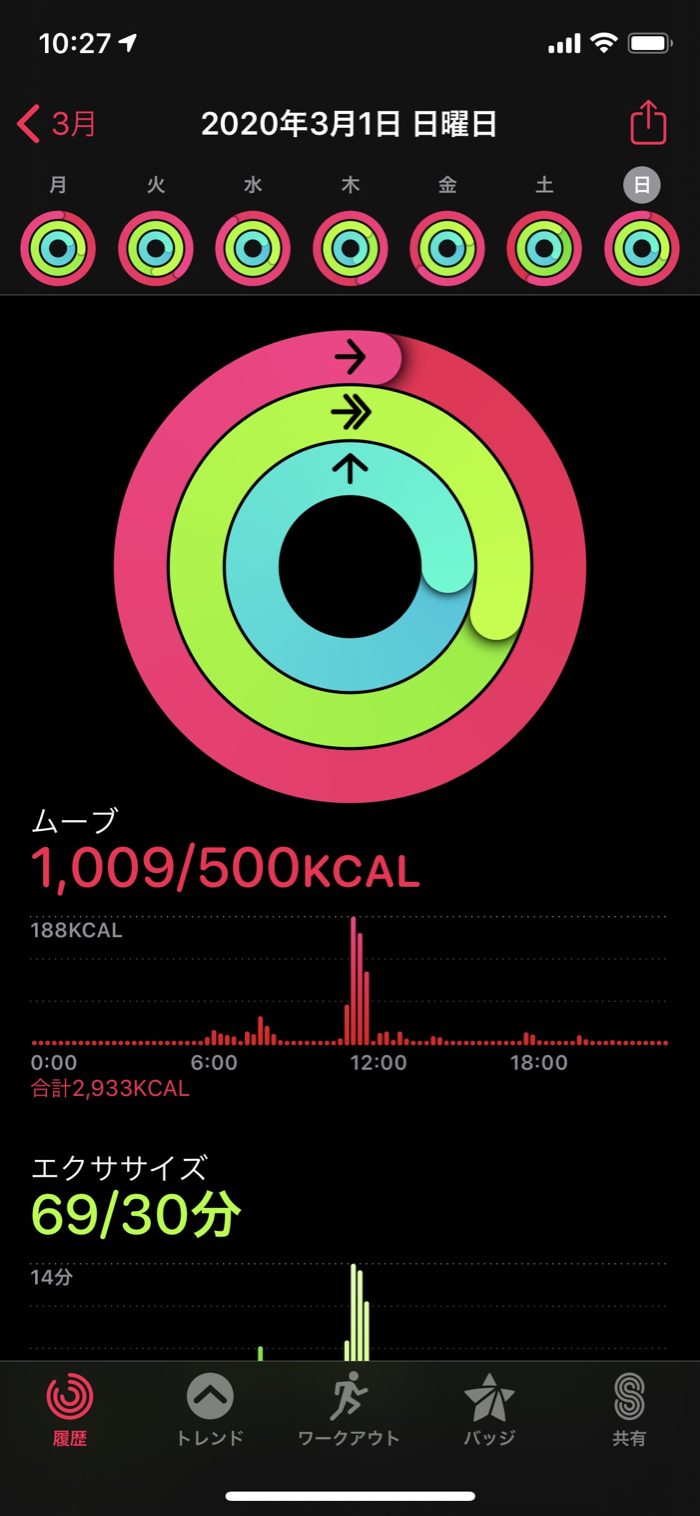Switch to the 履歴 tab
Screen dimensions: 700x1516
click(x=70, y=1410)
